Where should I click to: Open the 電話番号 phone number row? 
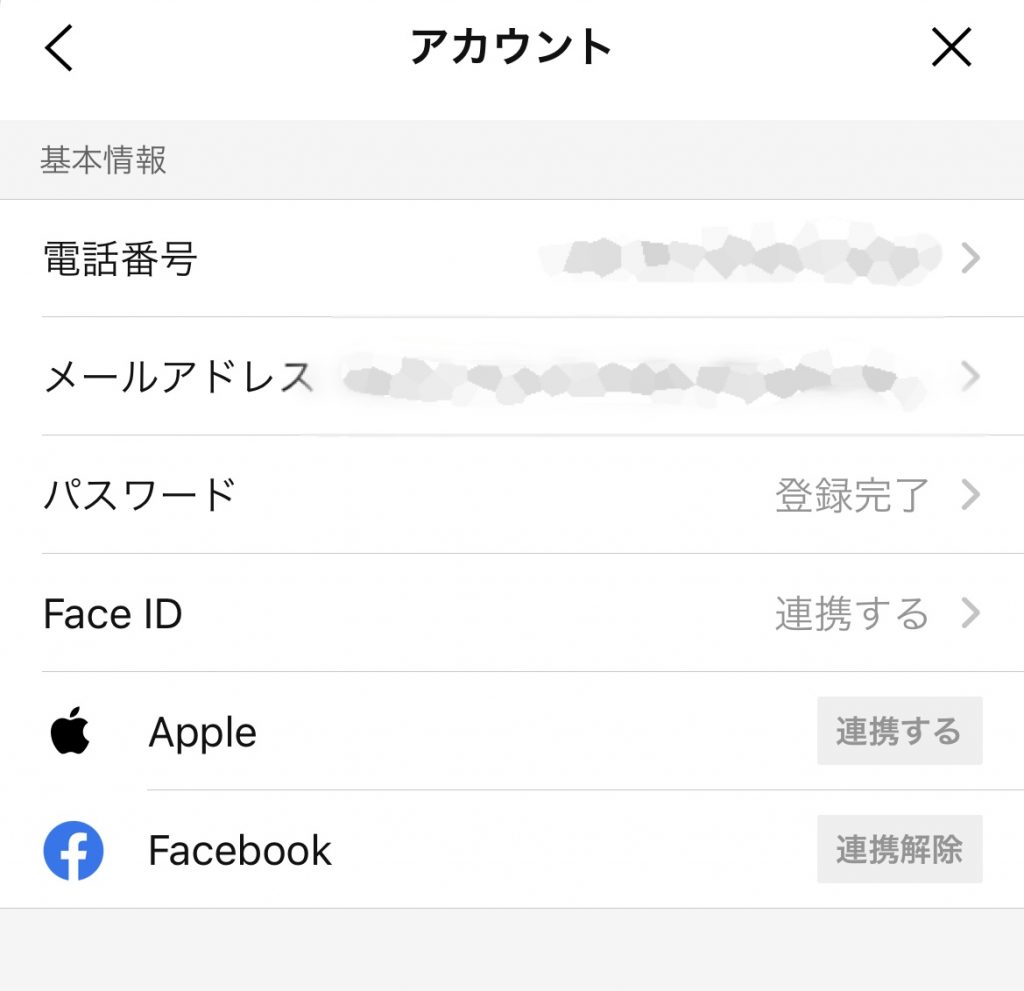tap(511, 260)
